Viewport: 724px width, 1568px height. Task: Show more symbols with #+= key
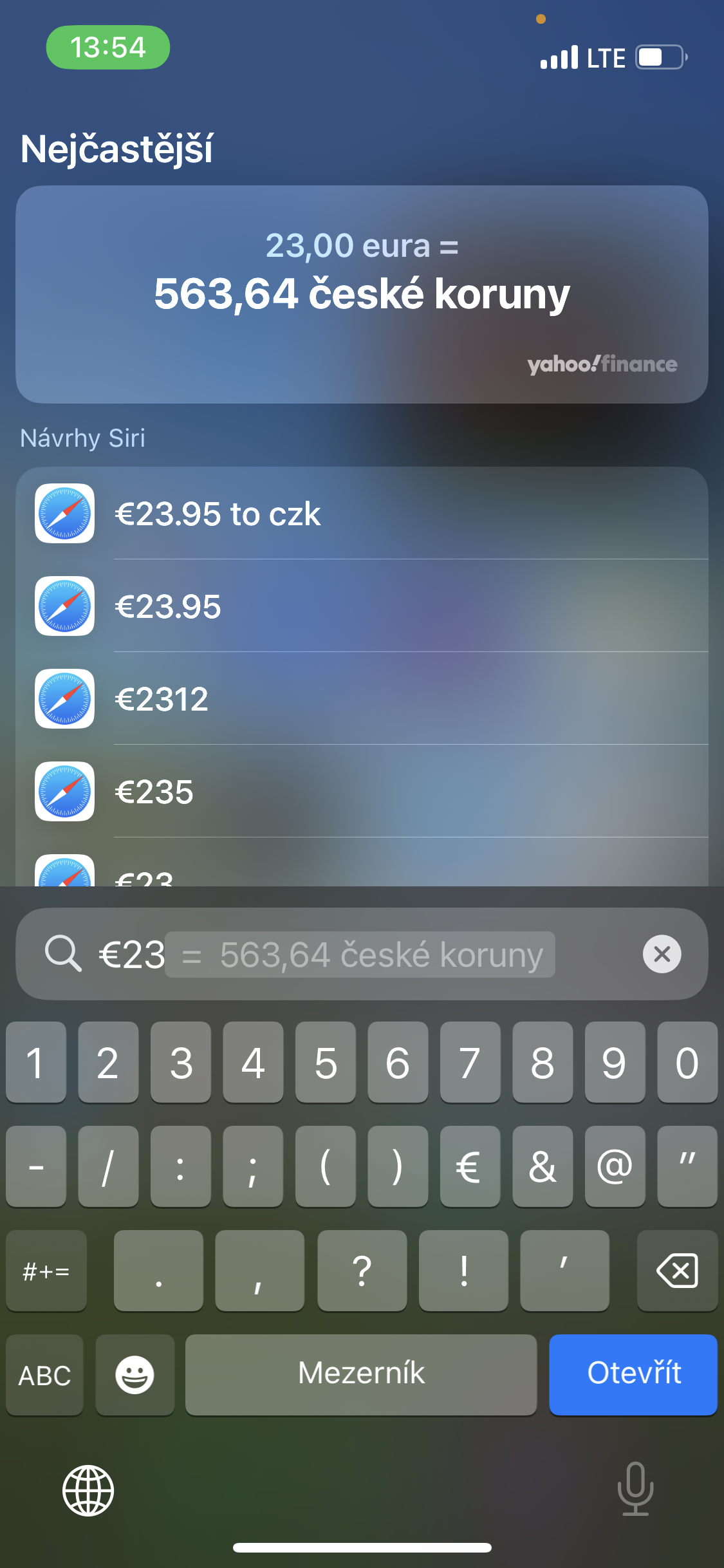(x=46, y=1271)
